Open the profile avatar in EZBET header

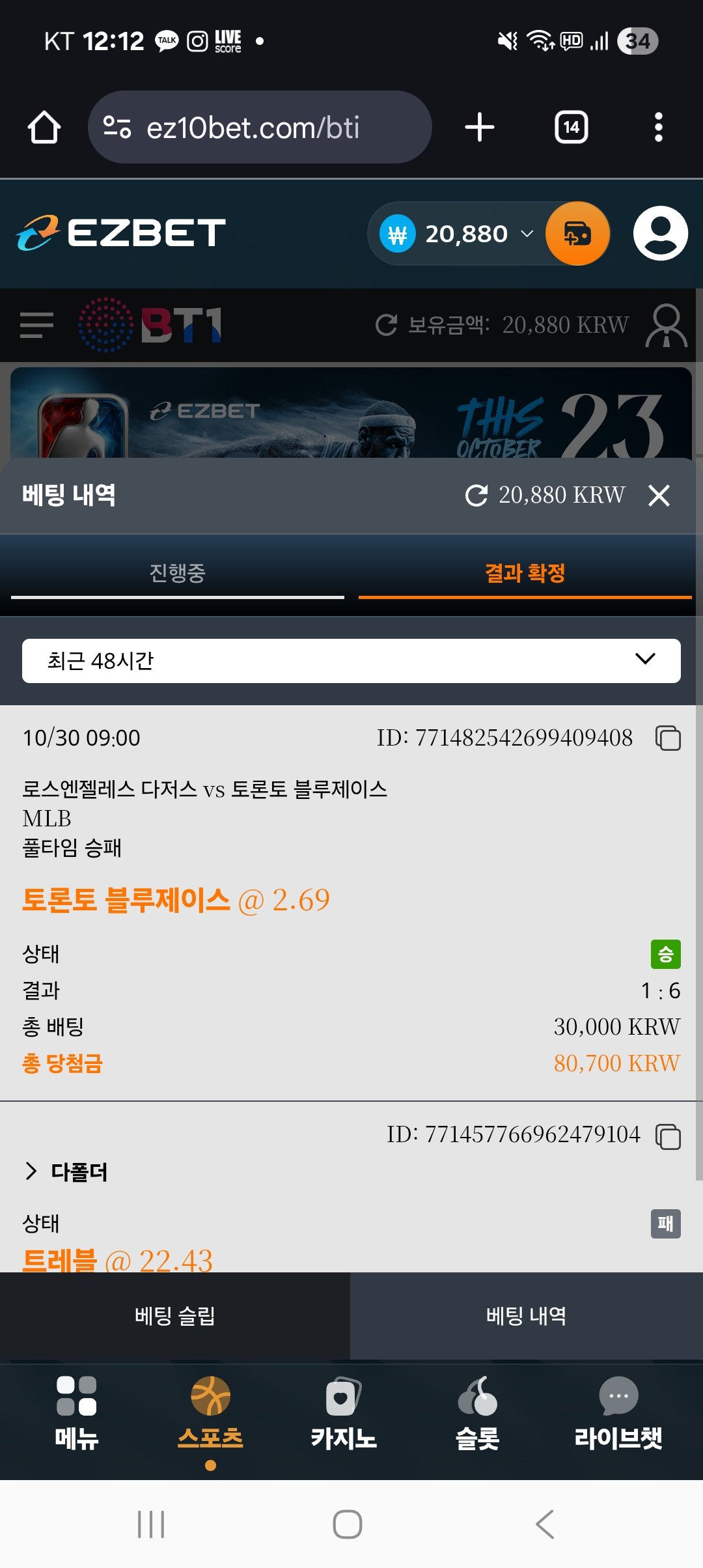(660, 233)
